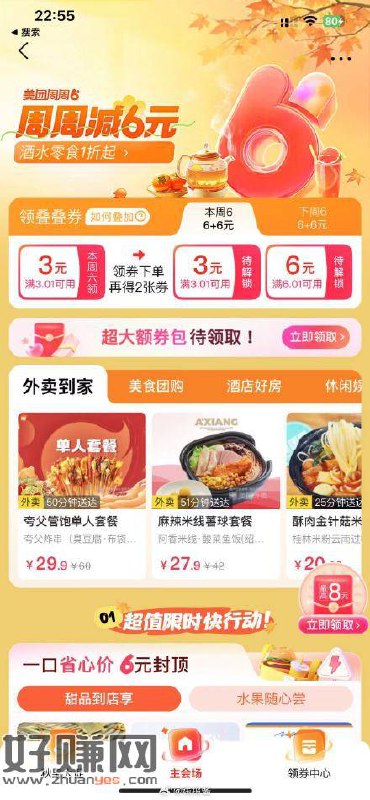Open the 麻辣米线薯球套餐 product card
The width and height of the screenshot is (370, 800).
point(216,496)
